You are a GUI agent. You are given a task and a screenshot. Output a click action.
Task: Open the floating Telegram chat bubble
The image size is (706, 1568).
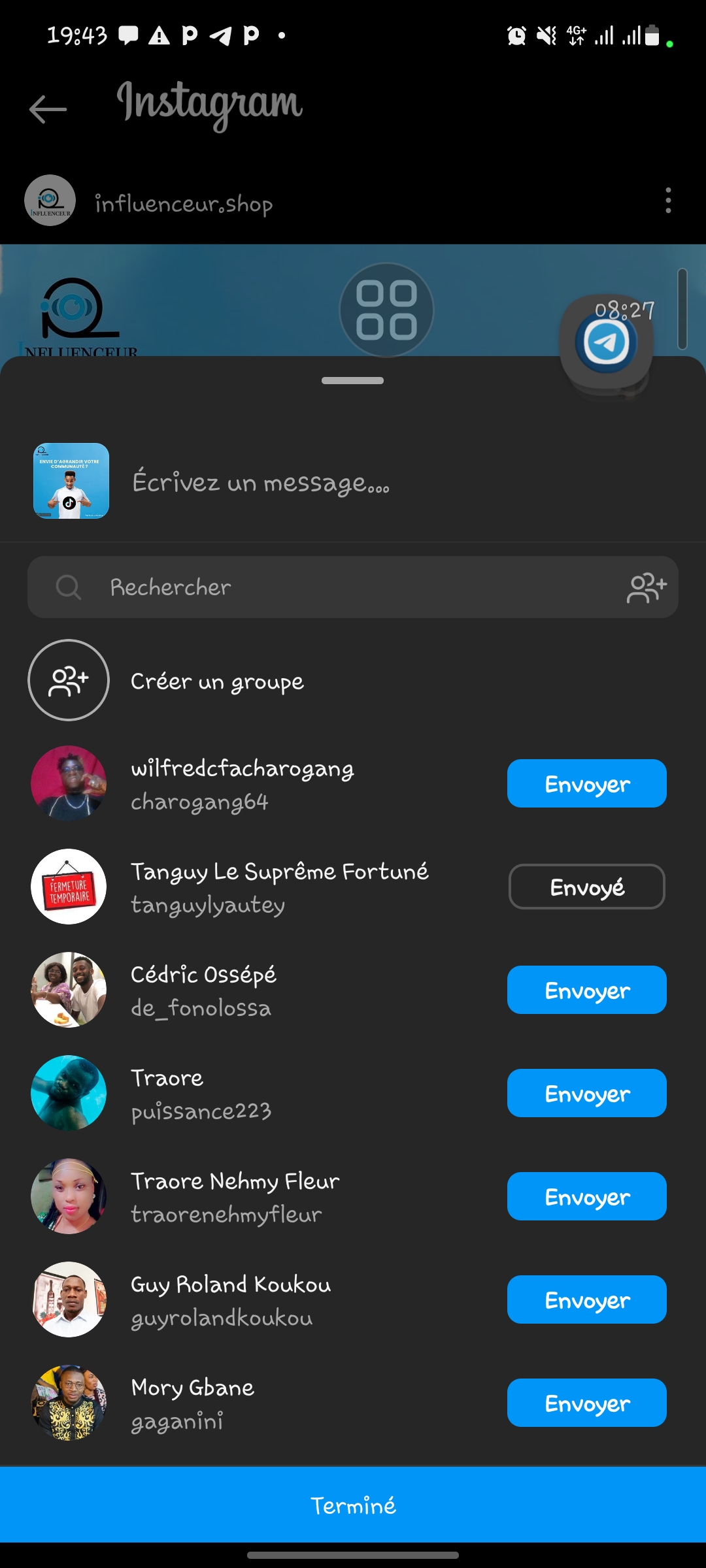click(607, 342)
